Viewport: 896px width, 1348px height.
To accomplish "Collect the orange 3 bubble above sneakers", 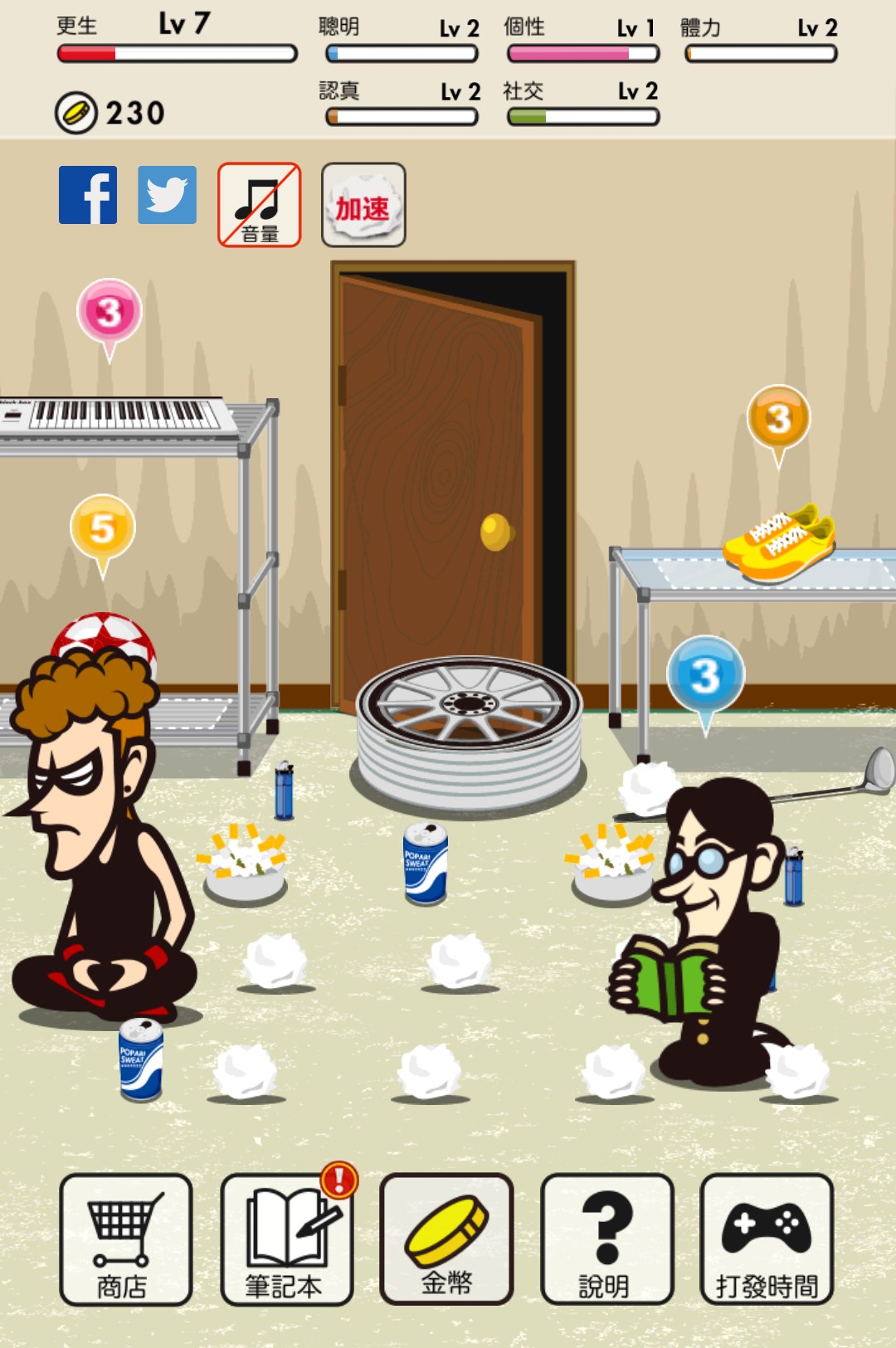I will pyautogui.click(x=778, y=418).
